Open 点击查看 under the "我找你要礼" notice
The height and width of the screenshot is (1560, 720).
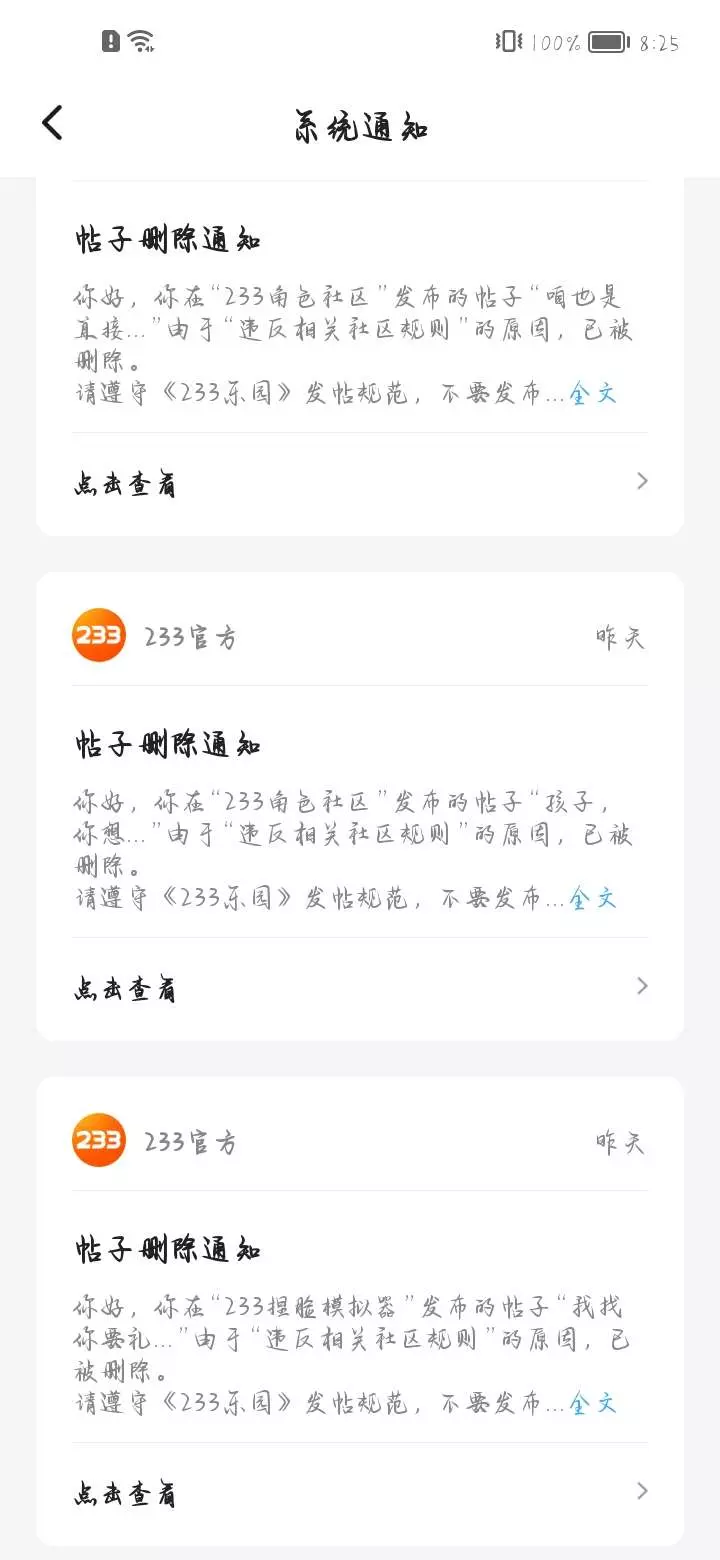(360, 1493)
